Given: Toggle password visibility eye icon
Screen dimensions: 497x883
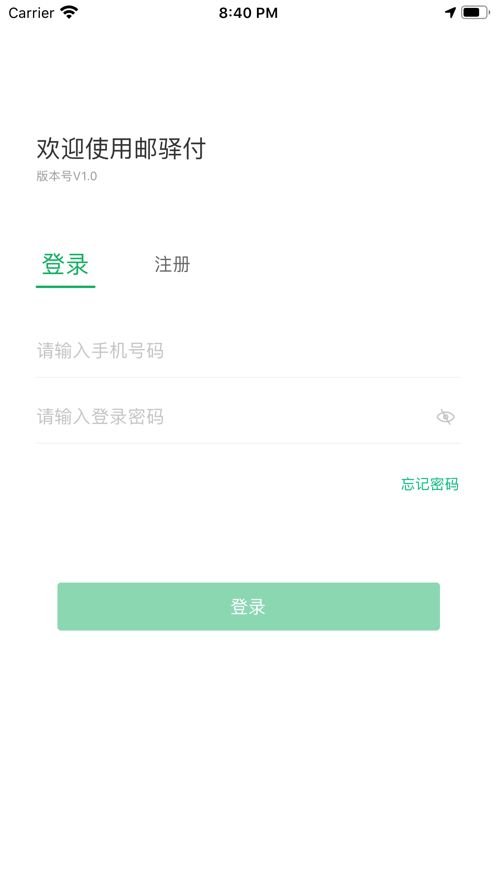Looking at the screenshot, I should [446, 417].
